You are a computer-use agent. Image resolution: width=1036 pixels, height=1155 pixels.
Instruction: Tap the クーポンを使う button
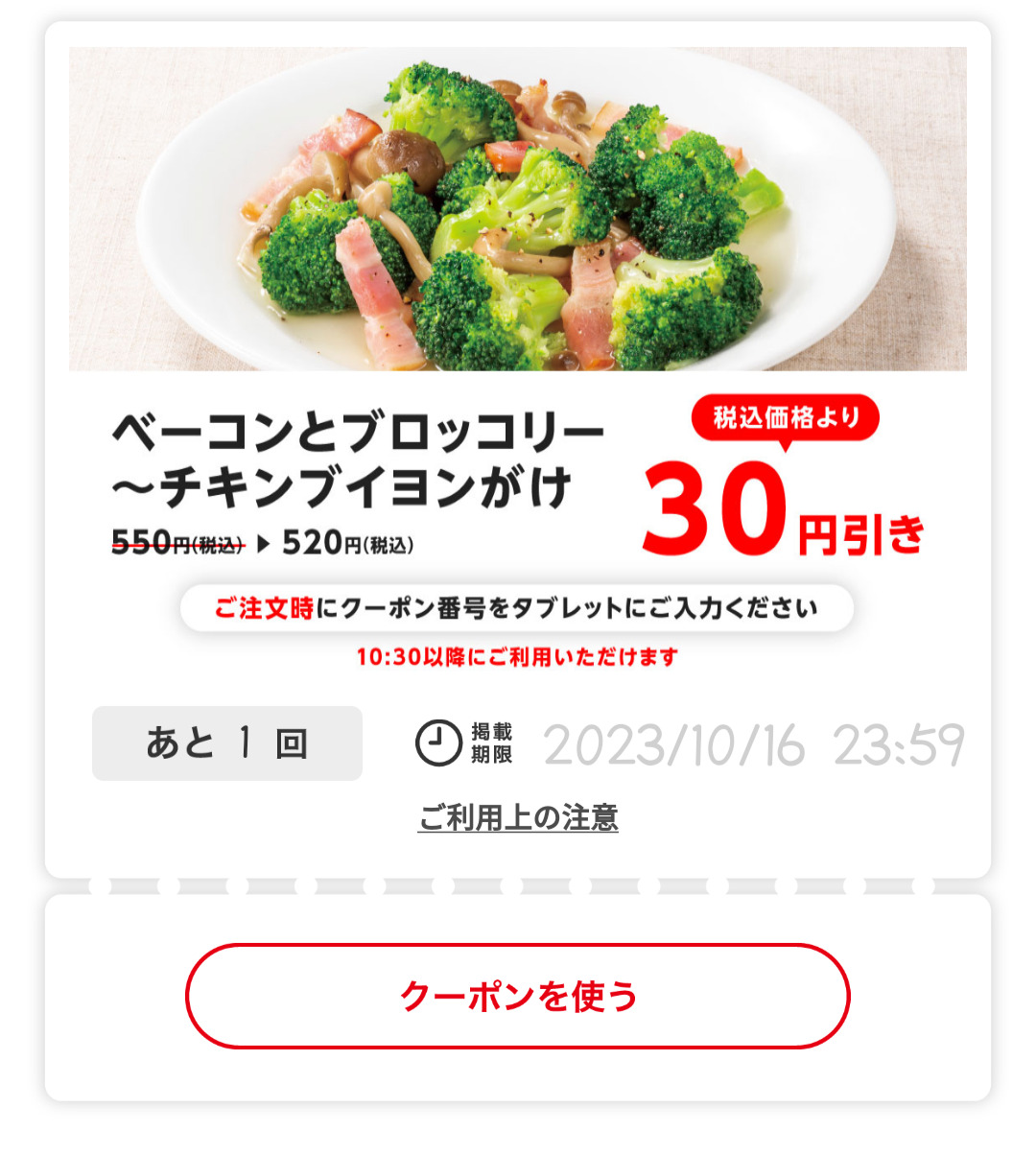coord(518,997)
